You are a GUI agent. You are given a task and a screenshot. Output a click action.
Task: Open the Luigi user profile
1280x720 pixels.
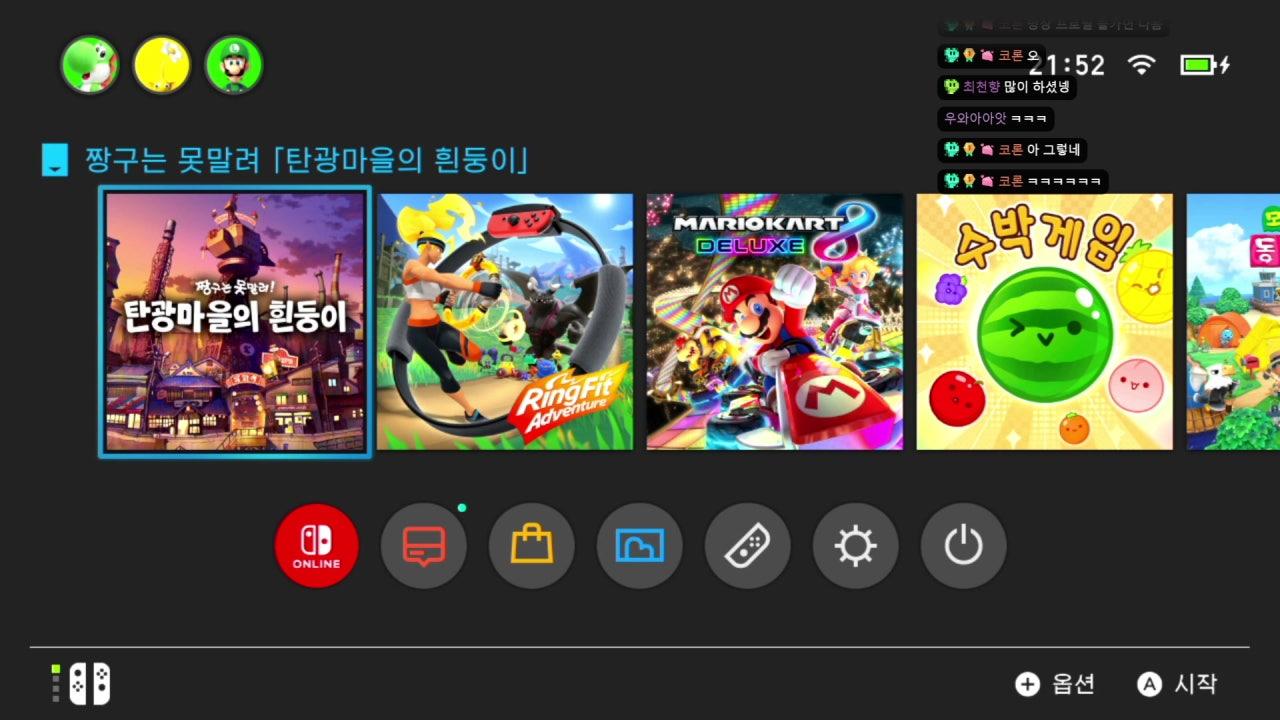[x=234, y=66]
